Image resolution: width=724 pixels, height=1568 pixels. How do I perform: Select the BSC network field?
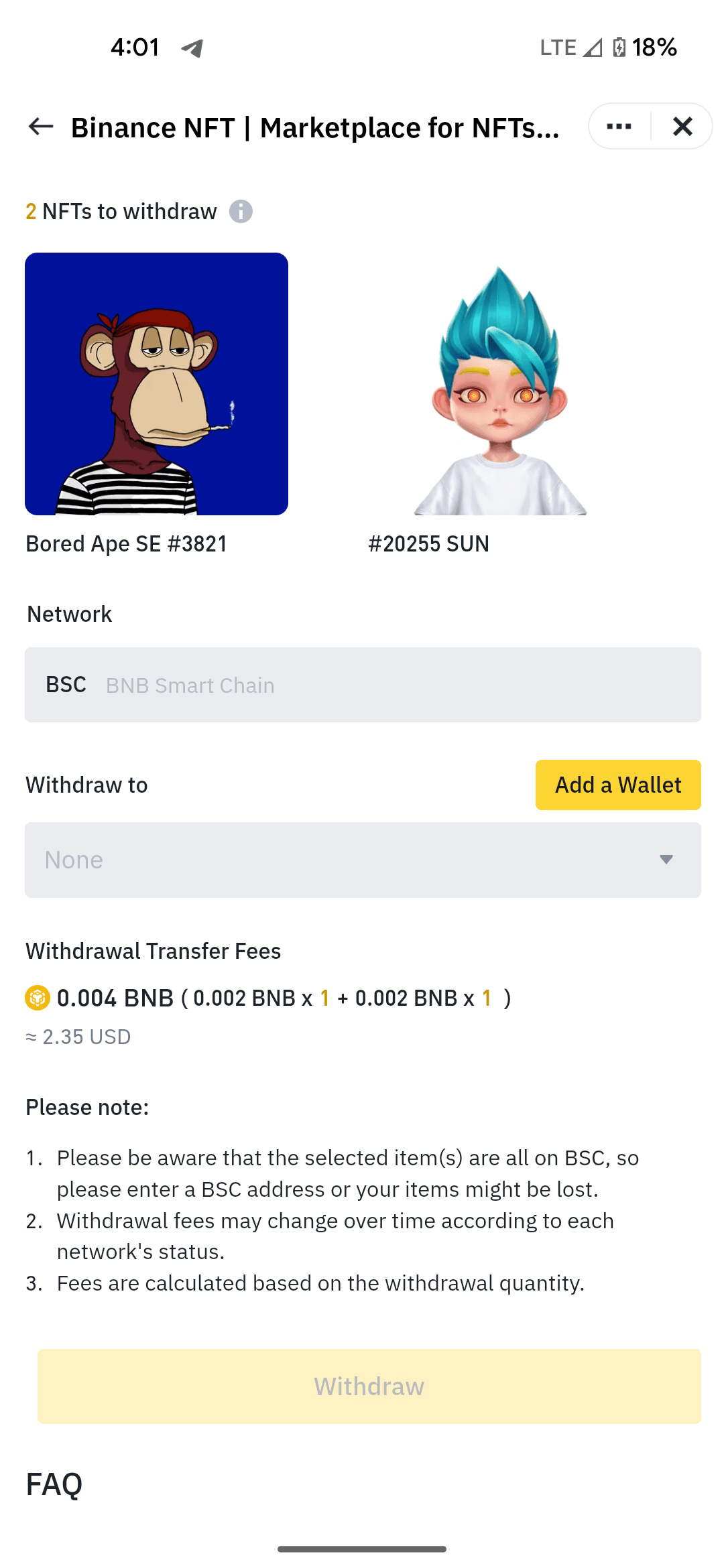point(362,684)
